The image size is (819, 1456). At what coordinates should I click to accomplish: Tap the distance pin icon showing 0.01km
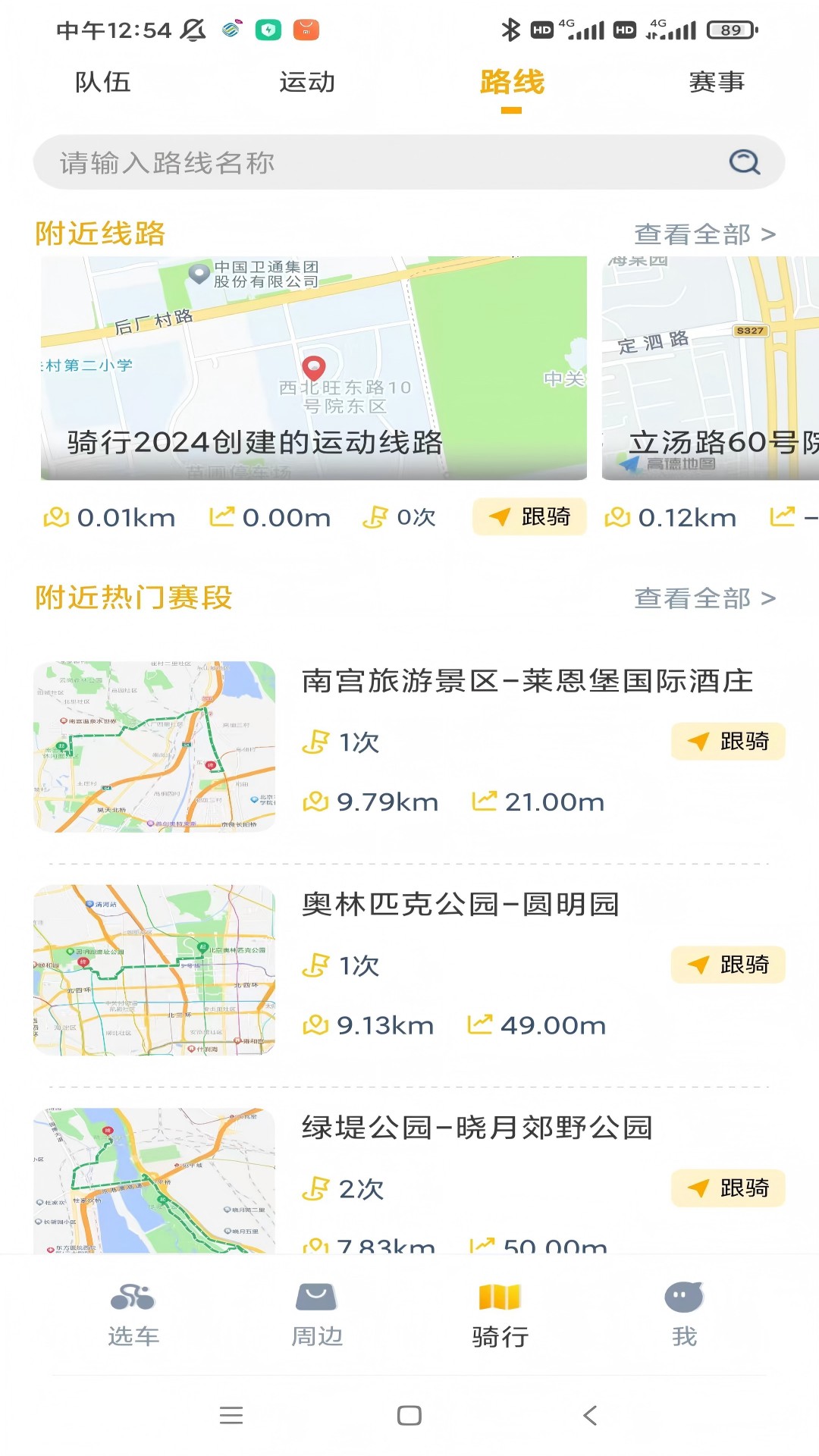[56, 516]
